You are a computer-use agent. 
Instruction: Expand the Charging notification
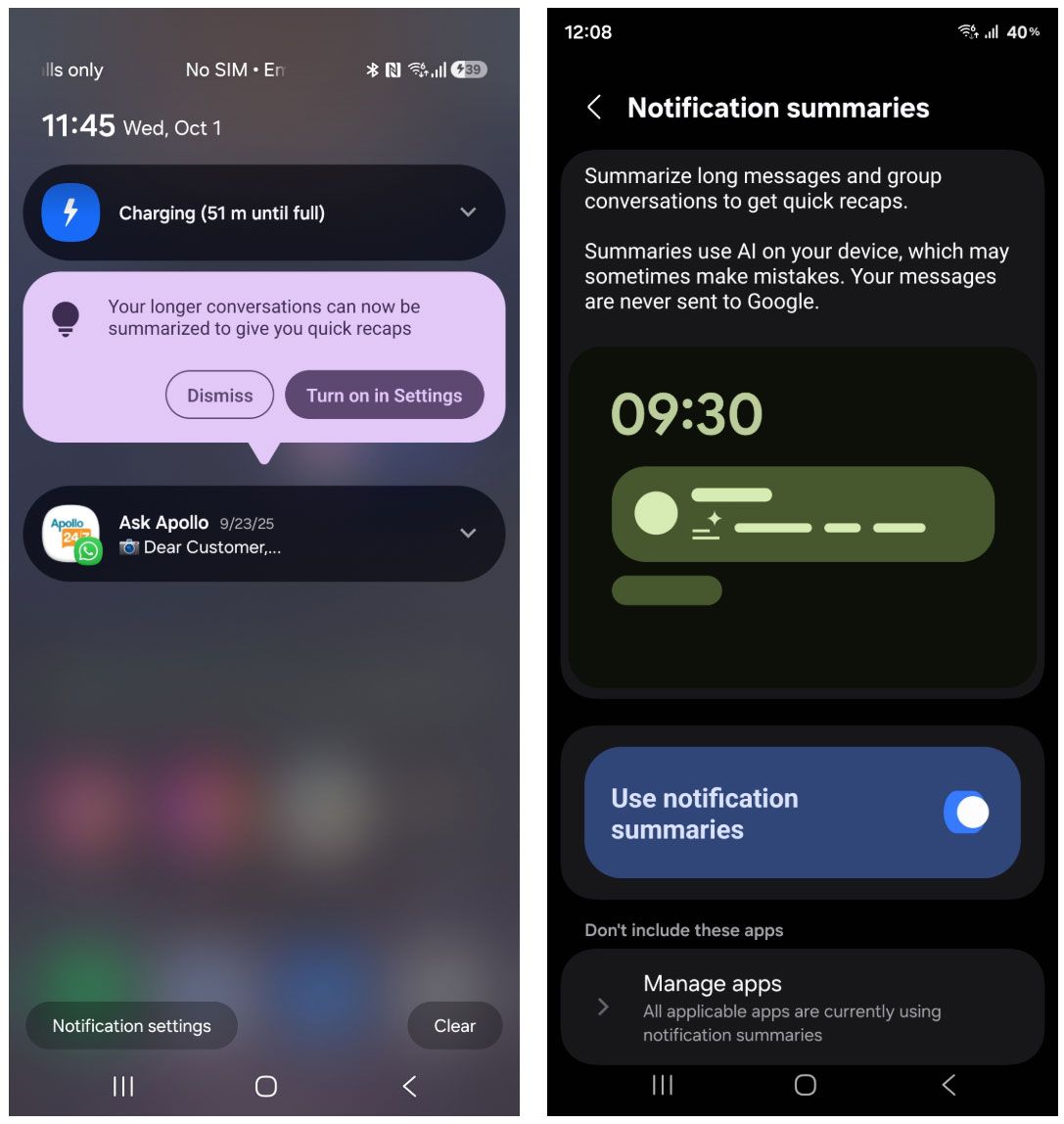[x=468, y=212]
